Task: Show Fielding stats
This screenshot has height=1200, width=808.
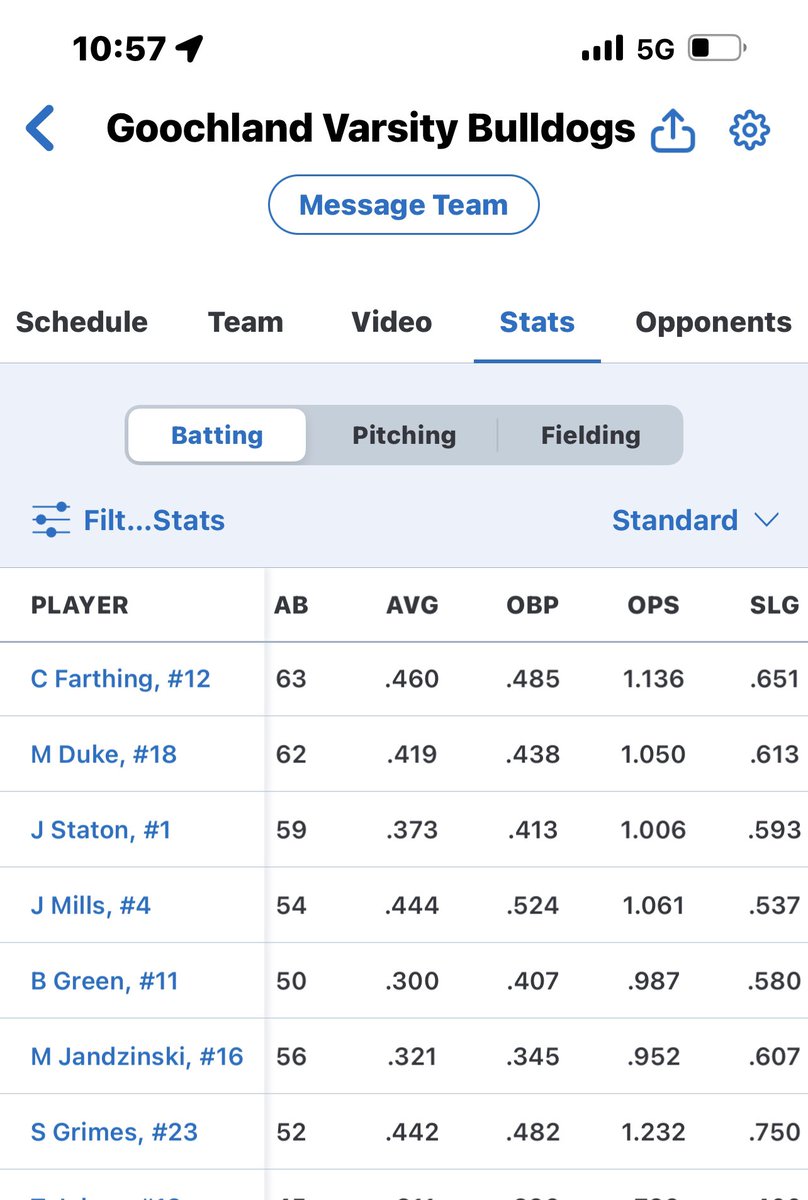Action: (590, 435)
